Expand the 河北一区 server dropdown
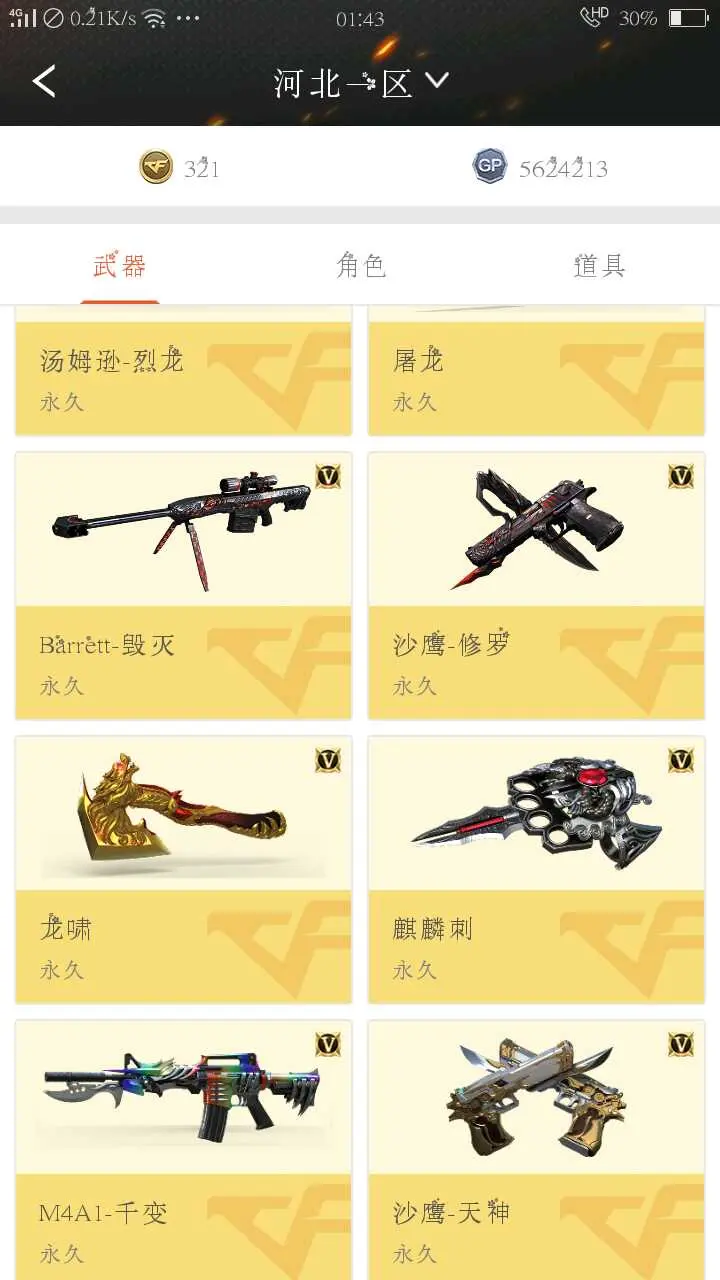This screenshot has height=1280, width=720. 360,82
